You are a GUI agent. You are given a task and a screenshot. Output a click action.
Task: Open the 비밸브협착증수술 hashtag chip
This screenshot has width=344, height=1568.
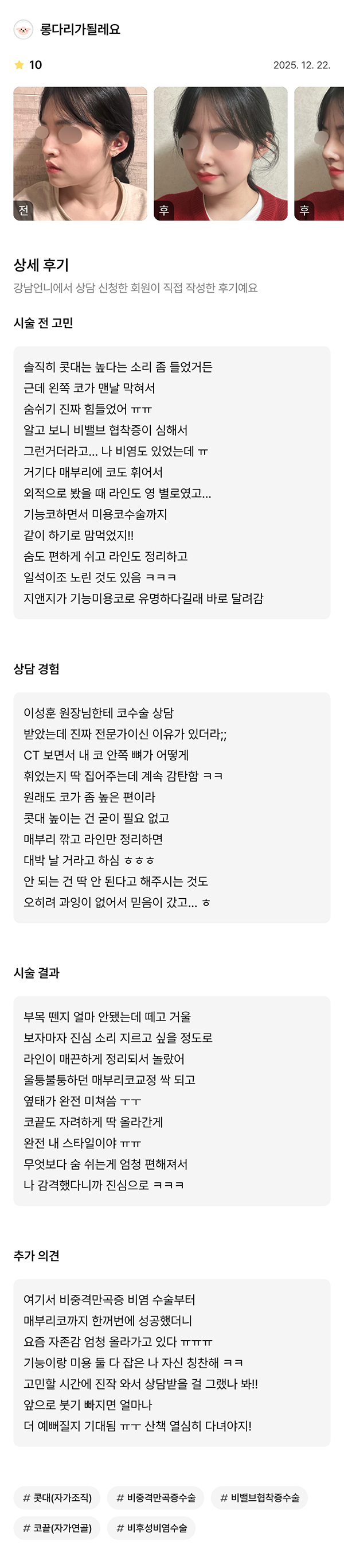(260, 1497)
